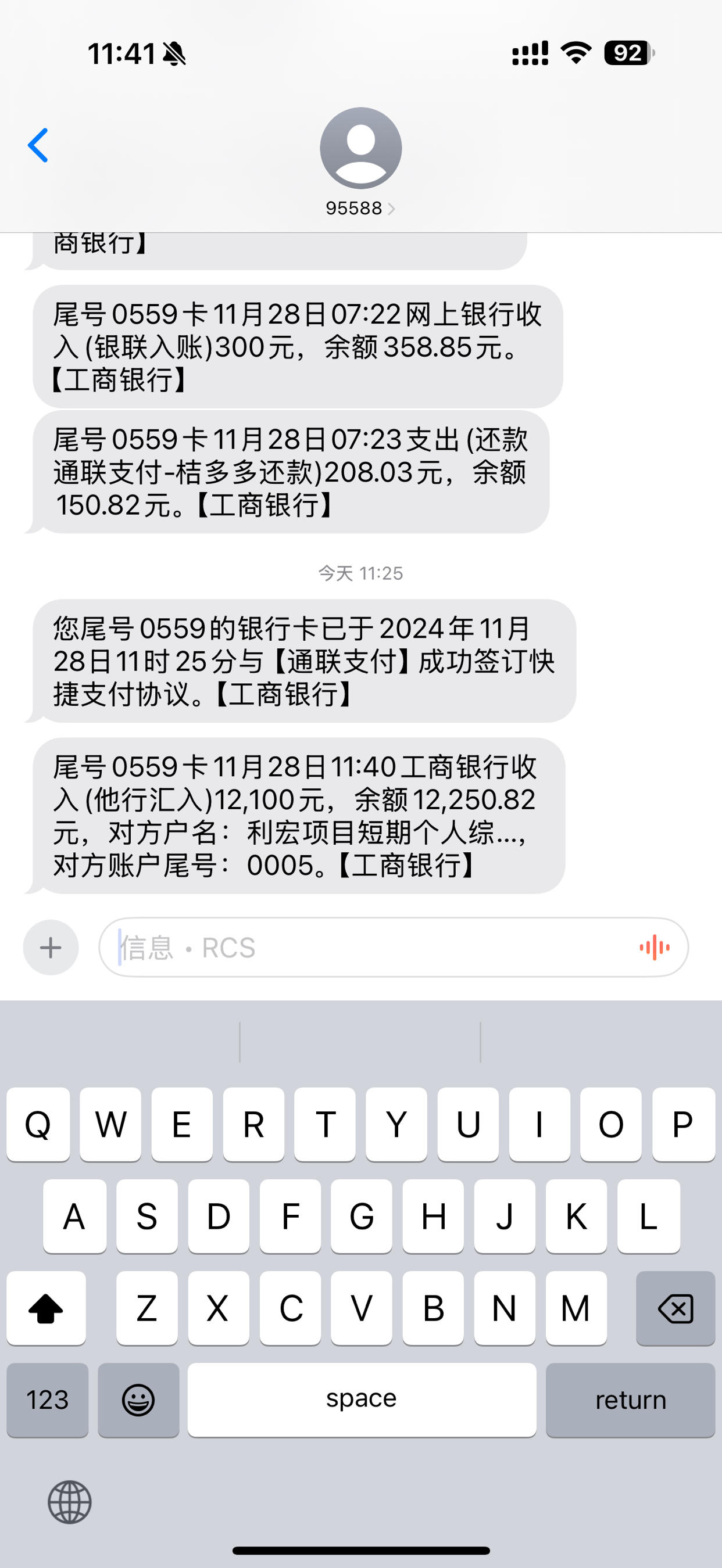This screenshot has height=1568, width=722.
Task: Open the emoji keyboard
Action: [138, 1400]
